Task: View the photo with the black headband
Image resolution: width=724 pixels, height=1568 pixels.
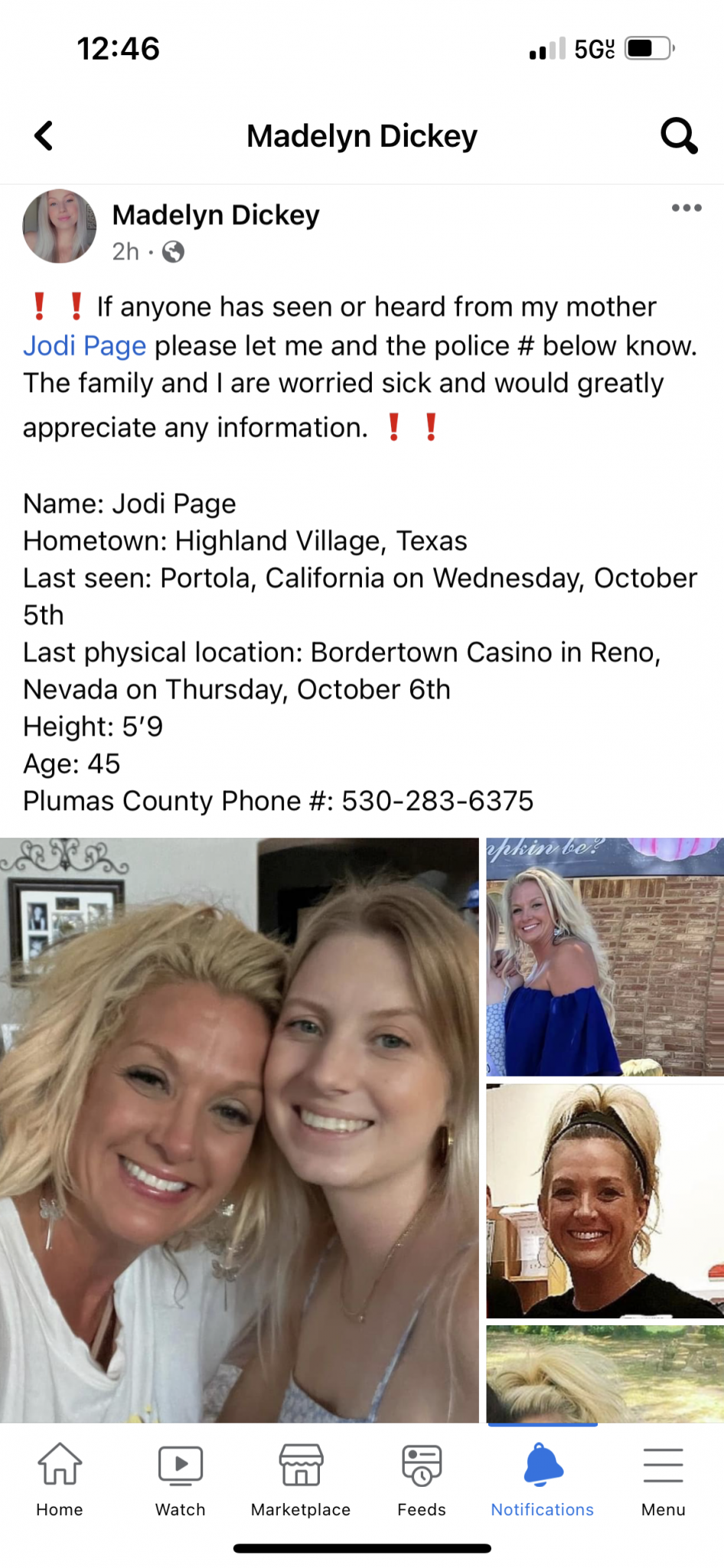Action: tap(605, 1200)
